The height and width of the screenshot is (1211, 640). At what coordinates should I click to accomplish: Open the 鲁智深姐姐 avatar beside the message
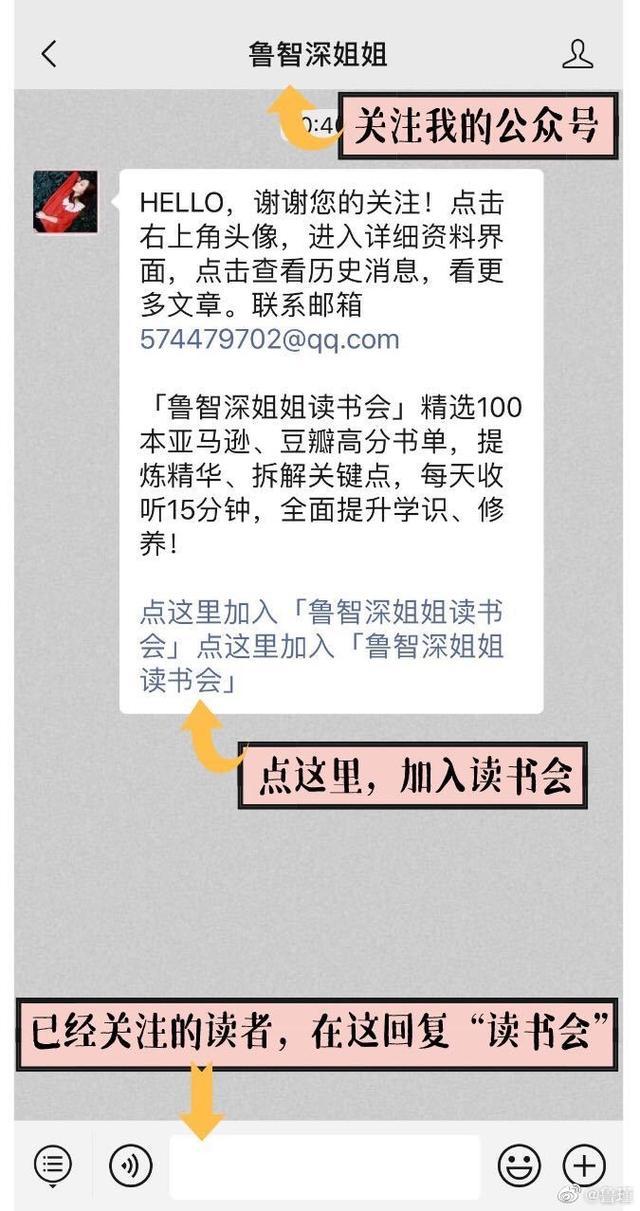65,201
